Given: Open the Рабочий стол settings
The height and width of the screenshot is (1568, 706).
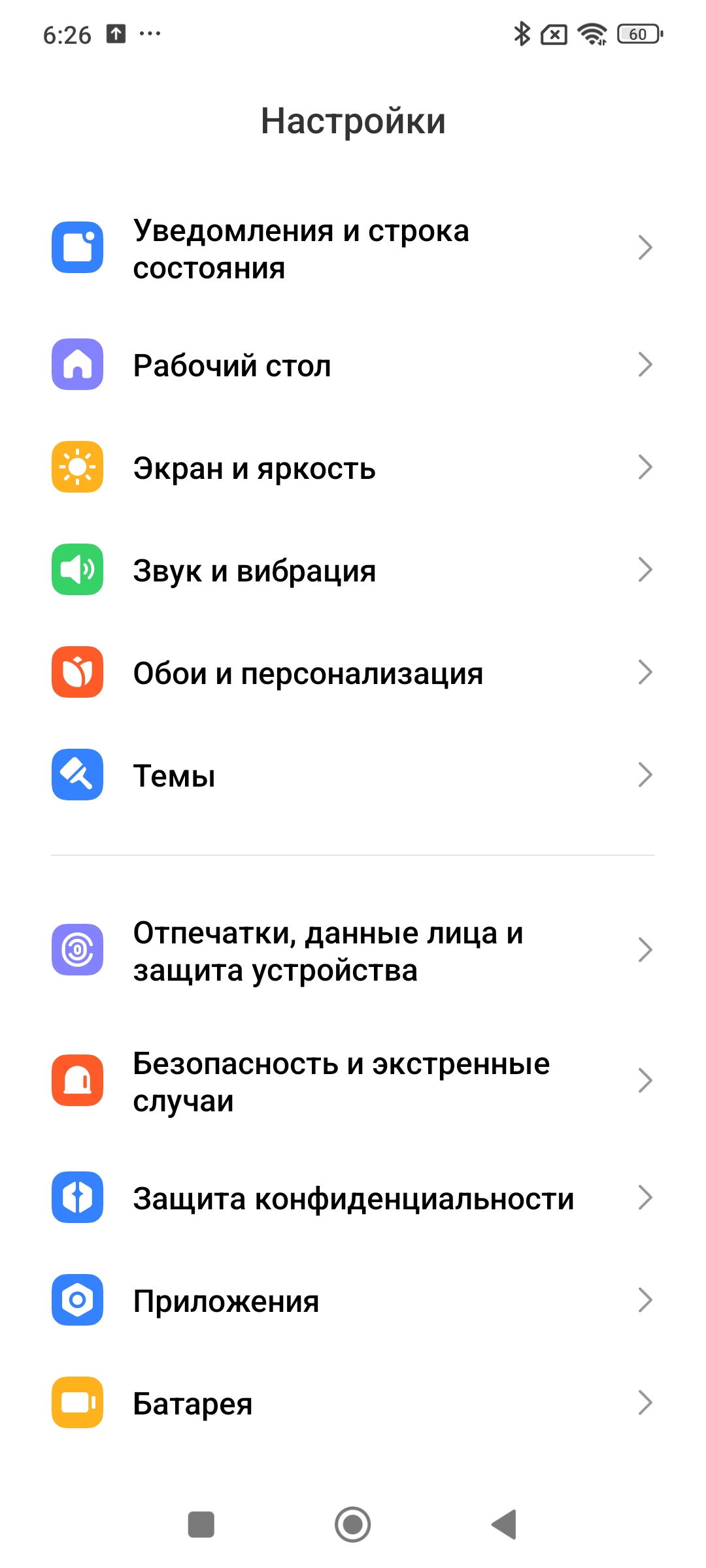Looking at the screenshot, I should [353, 365].
